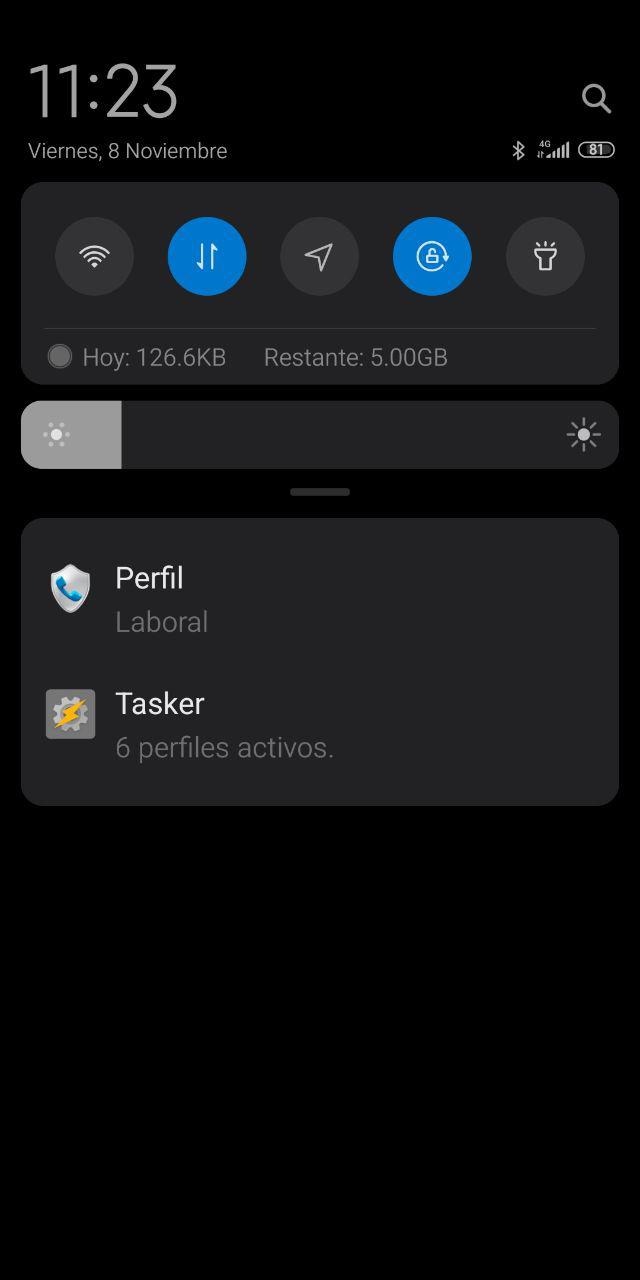640x1280 pixels.
Task: Open the Perfil Laboral notification
Action: 320,598
